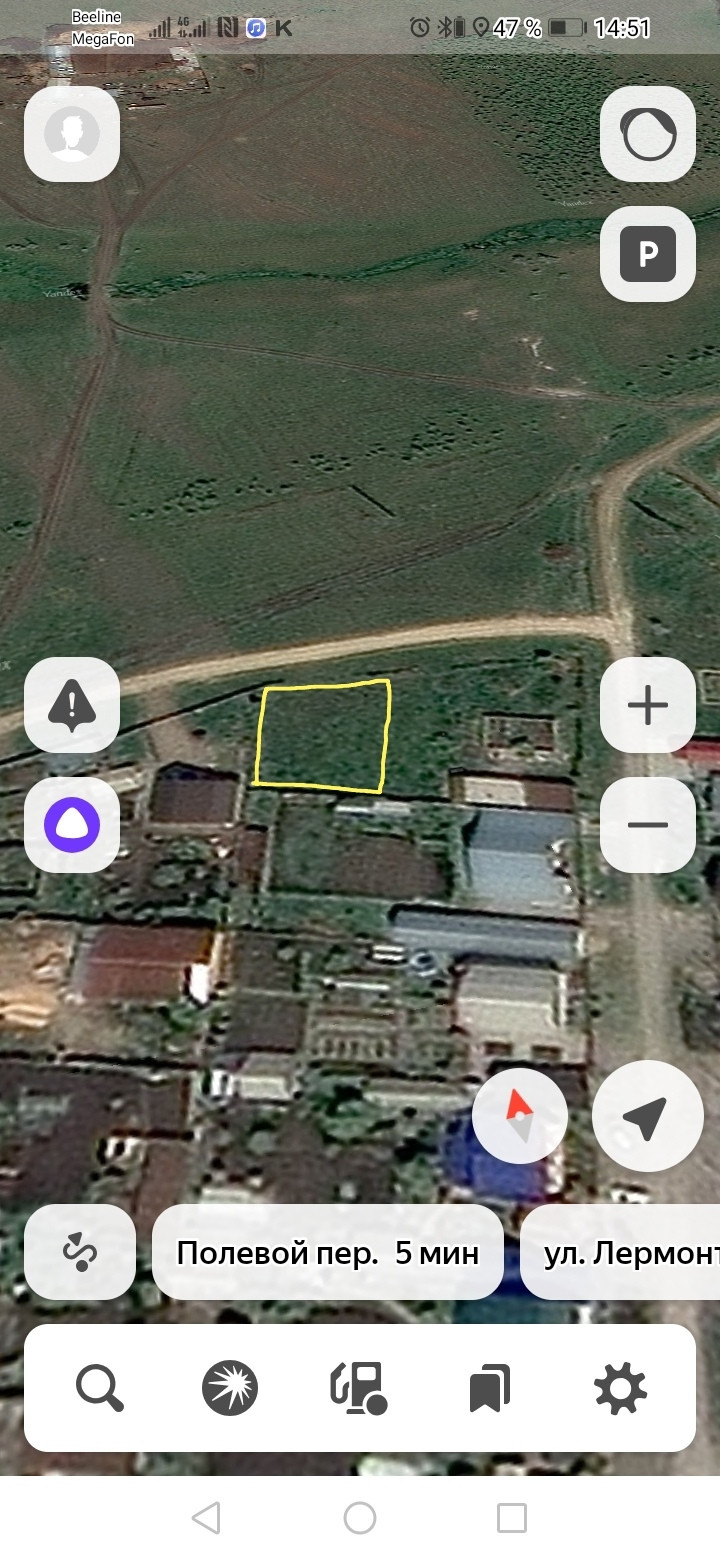This screenshot has height=1560, width=720.
Task: Go to the system home screen
Action: tap(360, 1518)
